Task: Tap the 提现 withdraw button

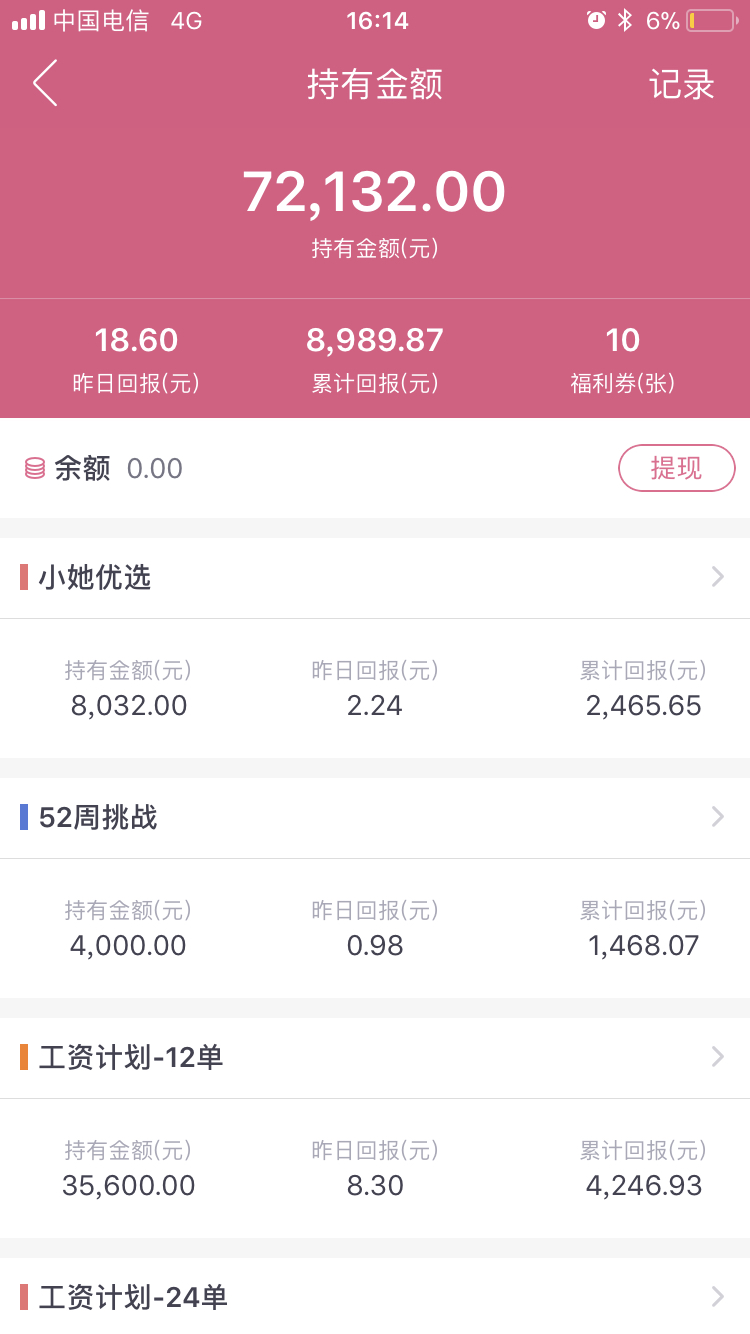Action: (677, 468)
